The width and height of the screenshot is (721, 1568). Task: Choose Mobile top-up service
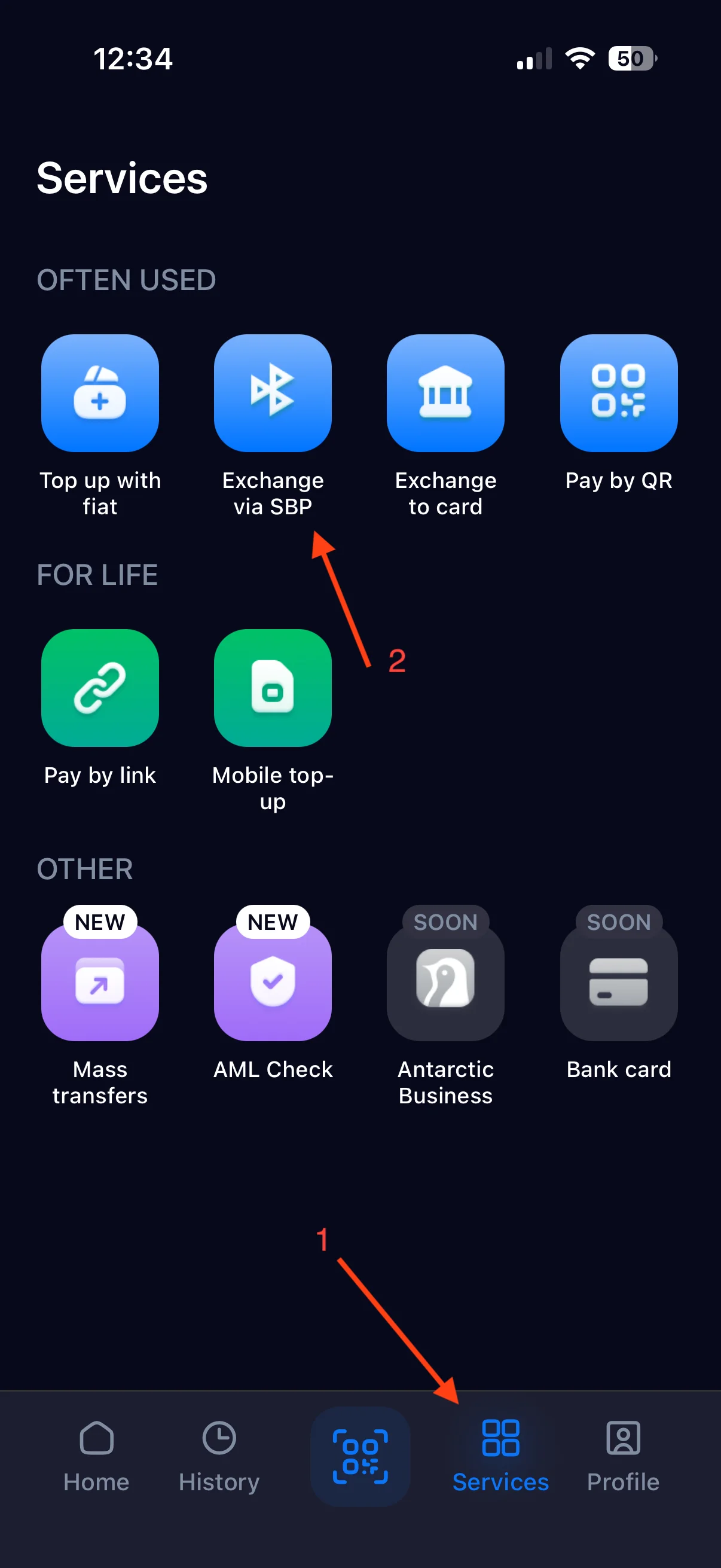click(x=273, y=688)
